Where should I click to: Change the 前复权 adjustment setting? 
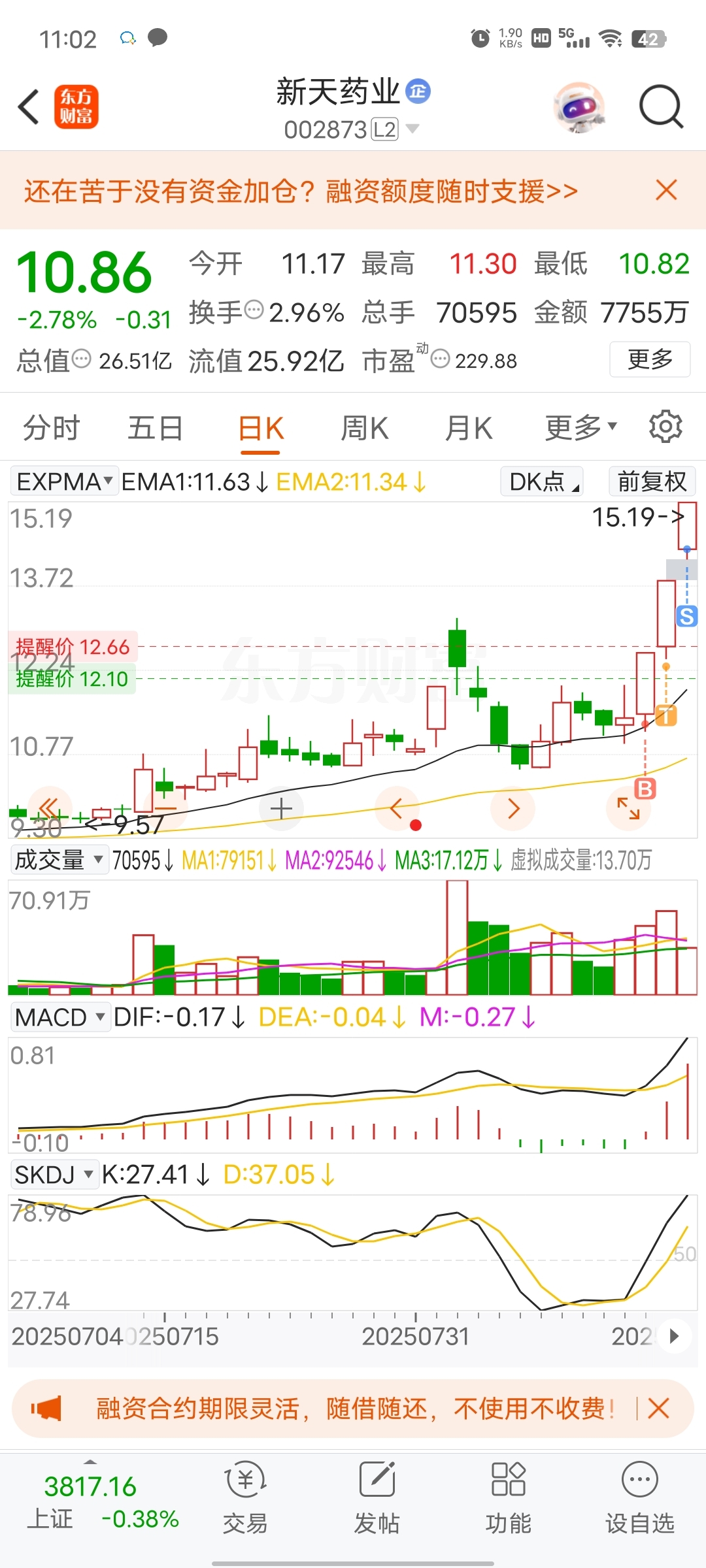click(x=652, y=482)
